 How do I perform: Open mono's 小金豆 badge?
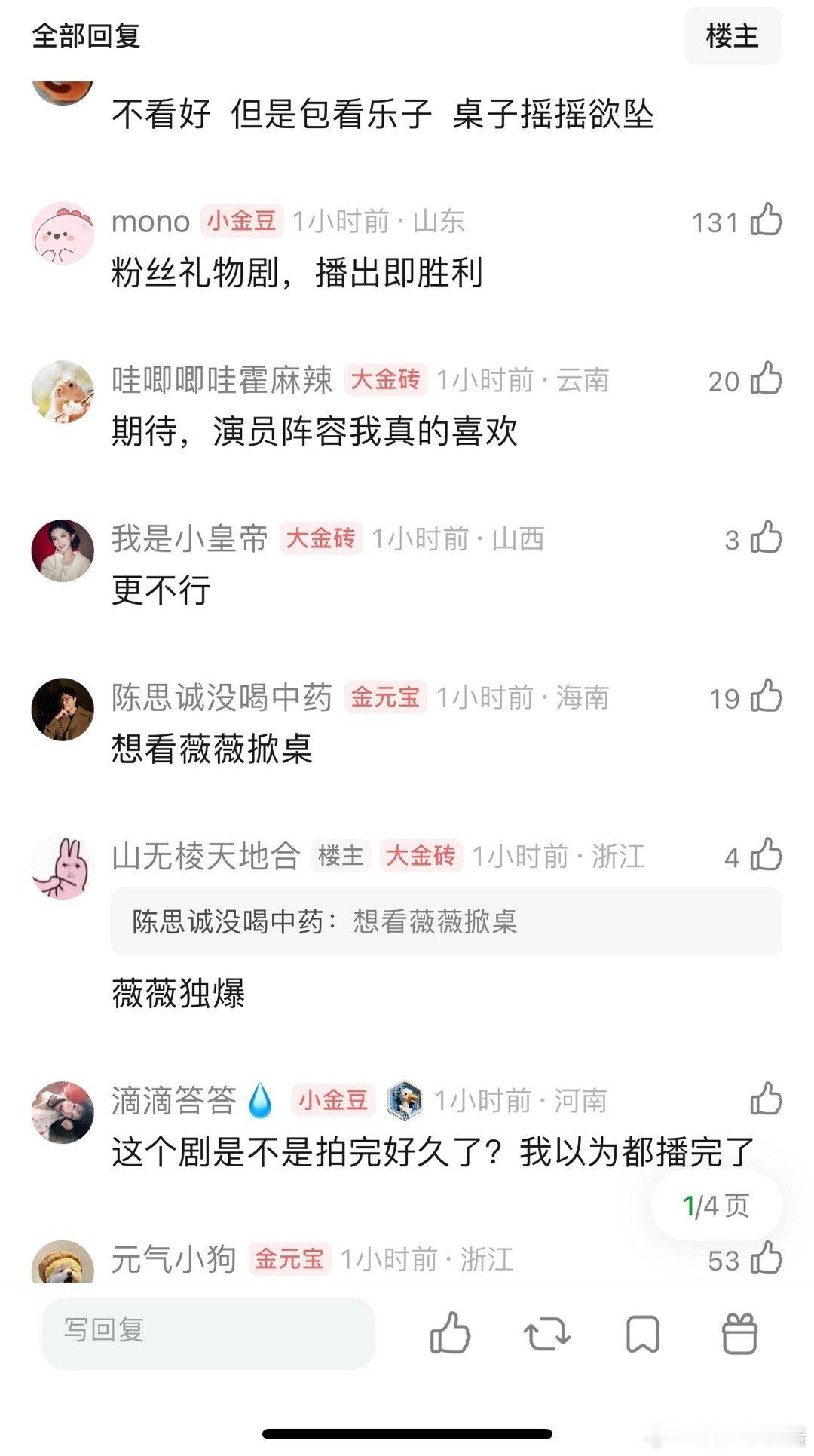pyautogui.click(x=243, y=222)
